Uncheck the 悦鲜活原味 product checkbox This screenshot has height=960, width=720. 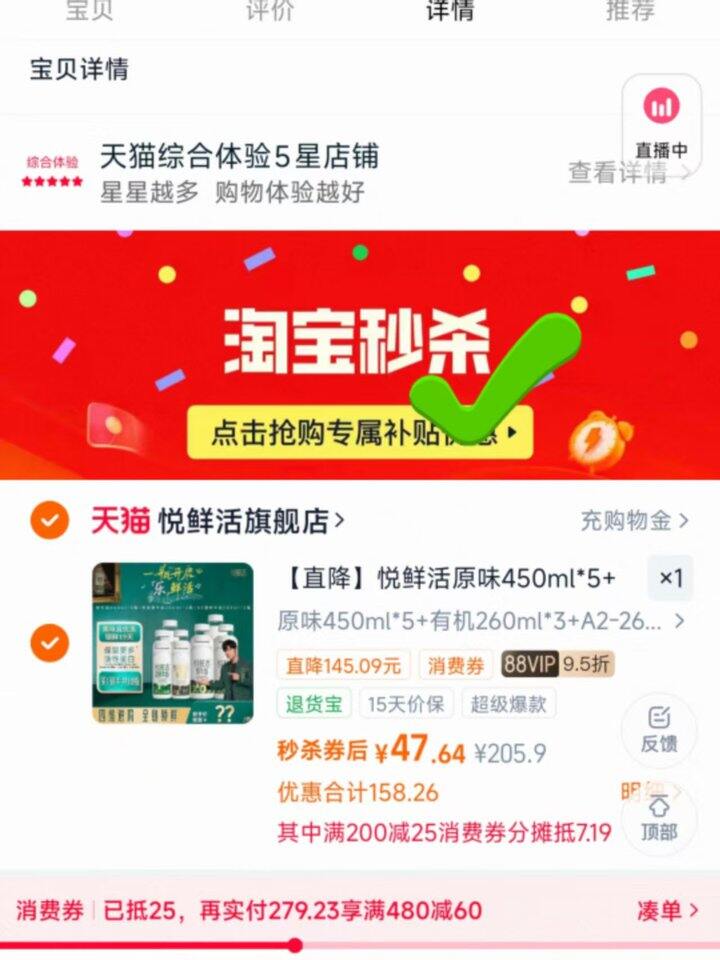tap(50, 643)
